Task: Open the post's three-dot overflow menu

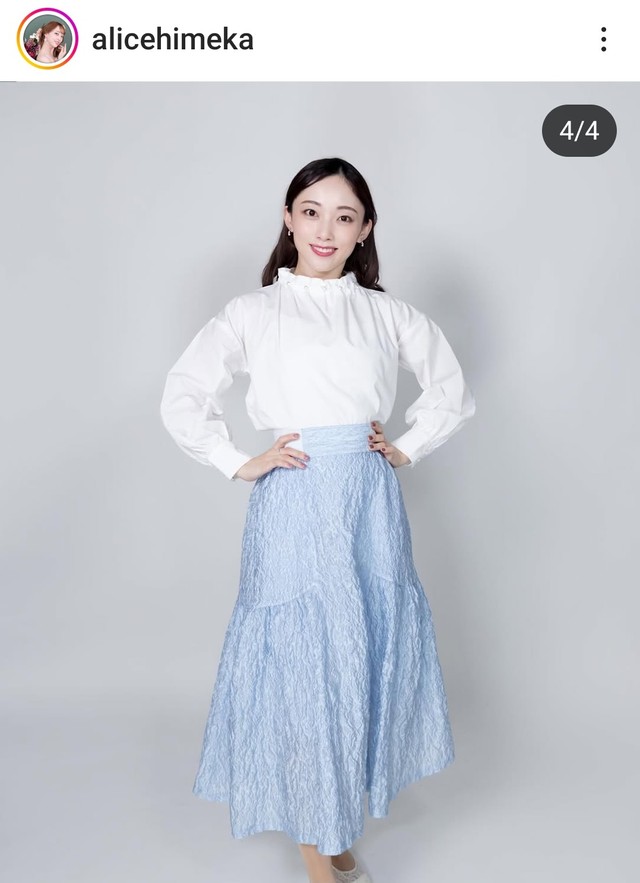Action: point(603,40)
